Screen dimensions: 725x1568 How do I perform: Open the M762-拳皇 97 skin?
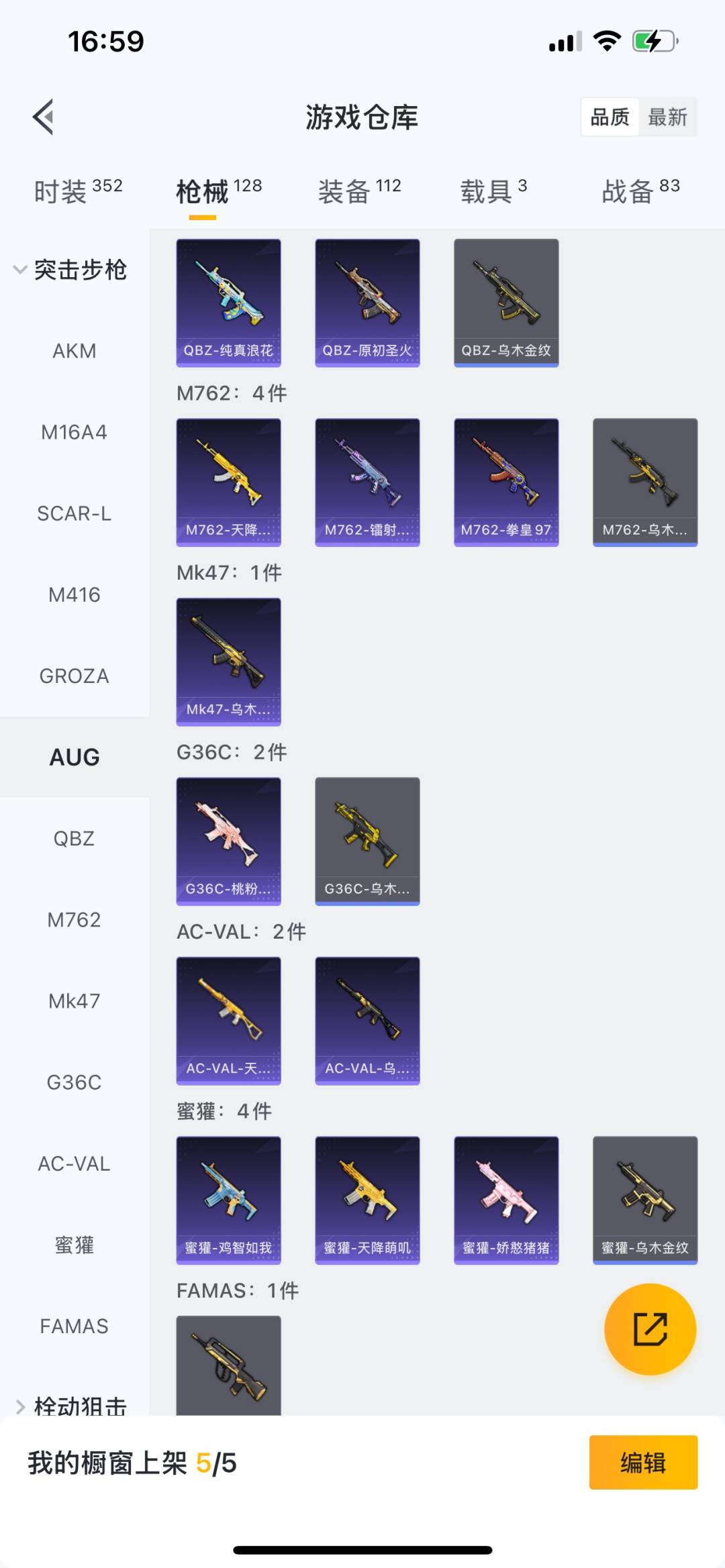click(x=506, y=482)
